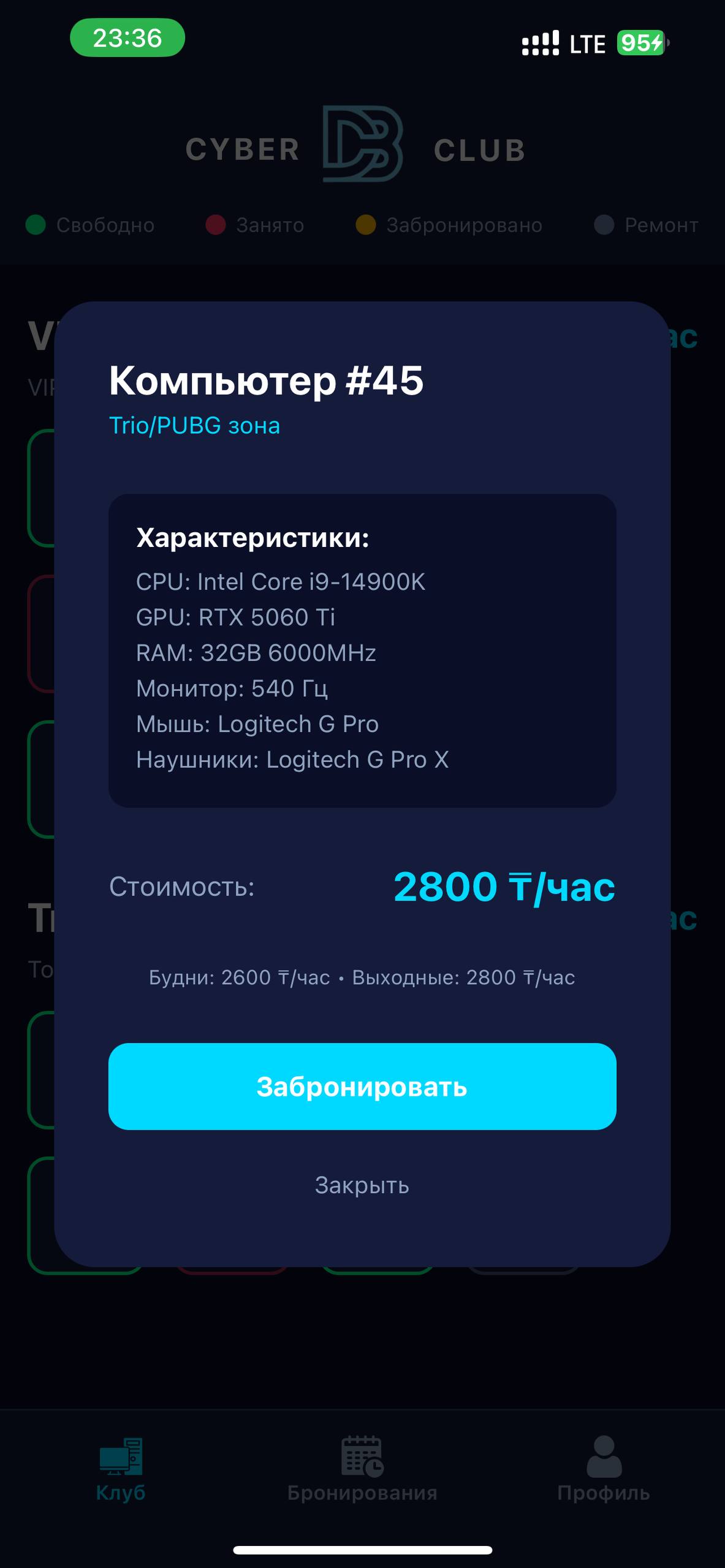Tap the green Свободно status dot
The image size is (725, 1568).
pyautogui.click(x=36, y=225)
